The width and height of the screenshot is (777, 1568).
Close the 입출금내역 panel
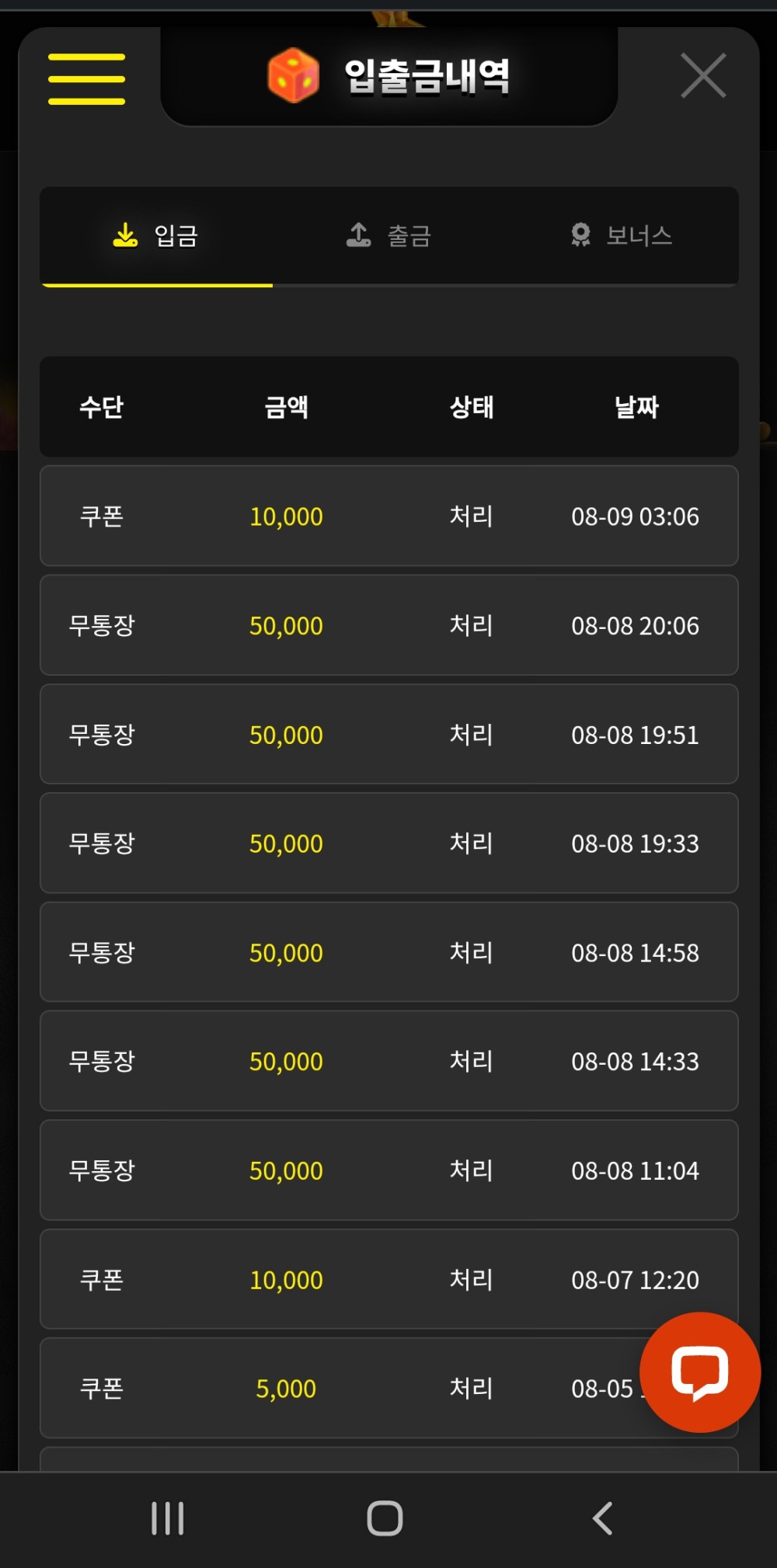(703, 75)
